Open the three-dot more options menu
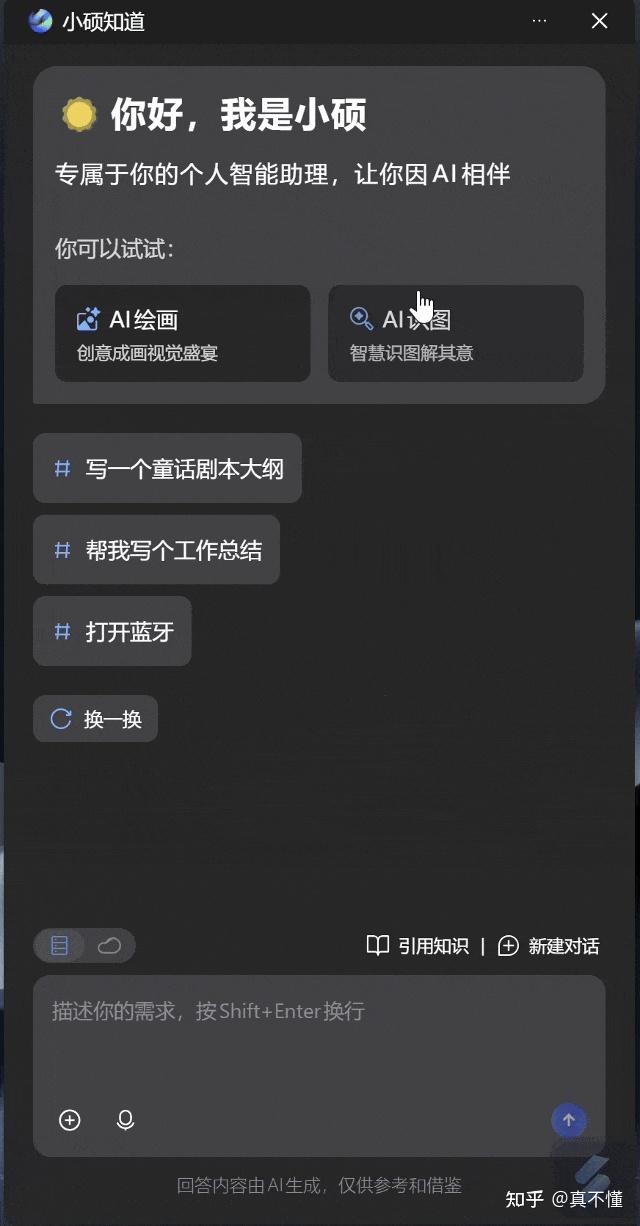Screen dimensions: 640x1226 [540, 21]
